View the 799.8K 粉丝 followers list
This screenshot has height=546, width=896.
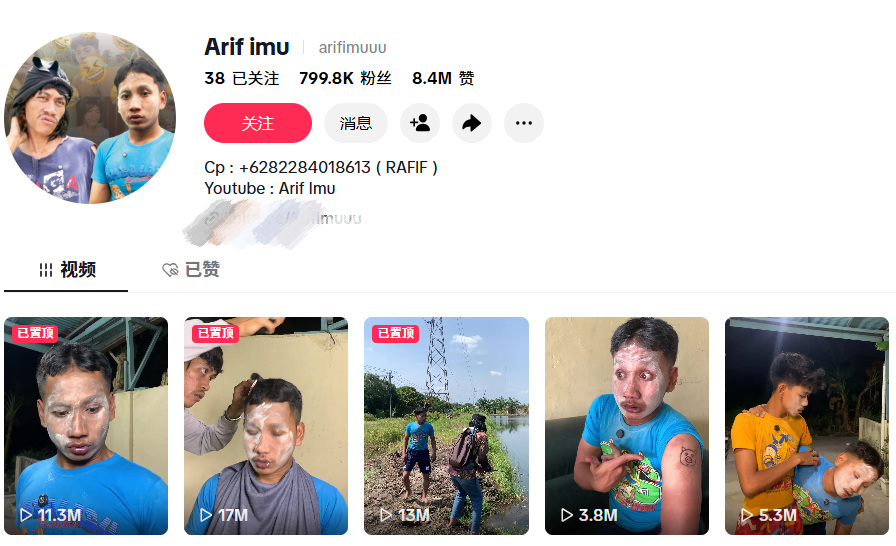(345, 78)
